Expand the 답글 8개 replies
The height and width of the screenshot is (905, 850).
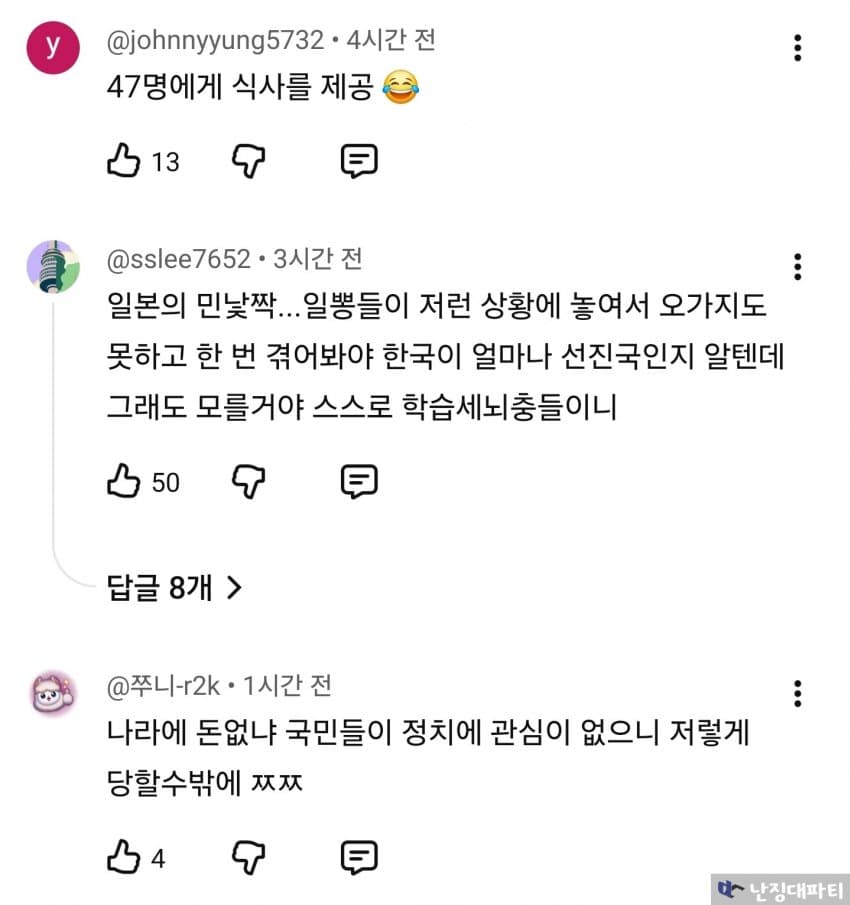(x=174, y=588)
